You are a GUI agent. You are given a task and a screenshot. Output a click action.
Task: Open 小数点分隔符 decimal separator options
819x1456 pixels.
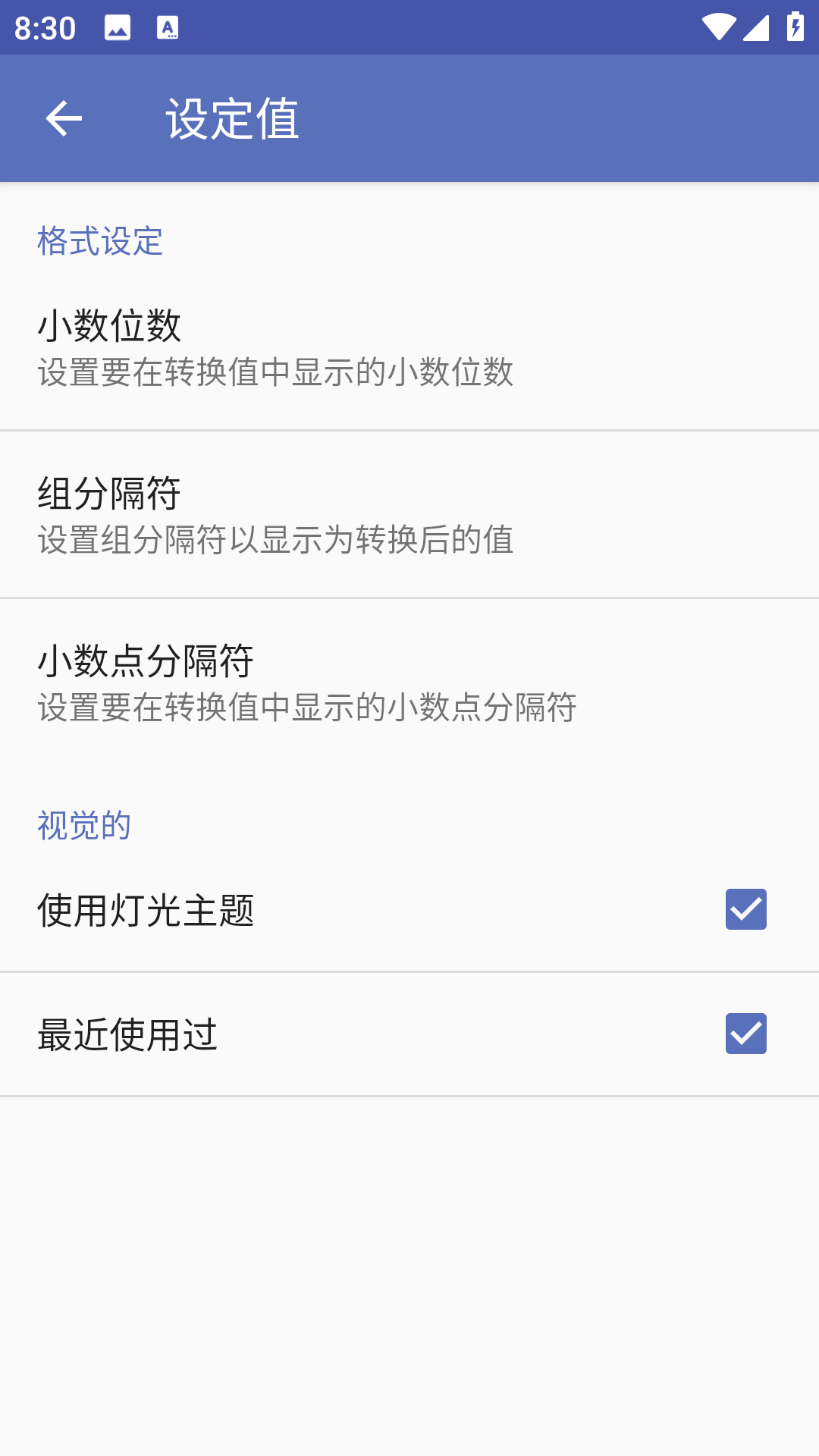click(x=303, y=682)
